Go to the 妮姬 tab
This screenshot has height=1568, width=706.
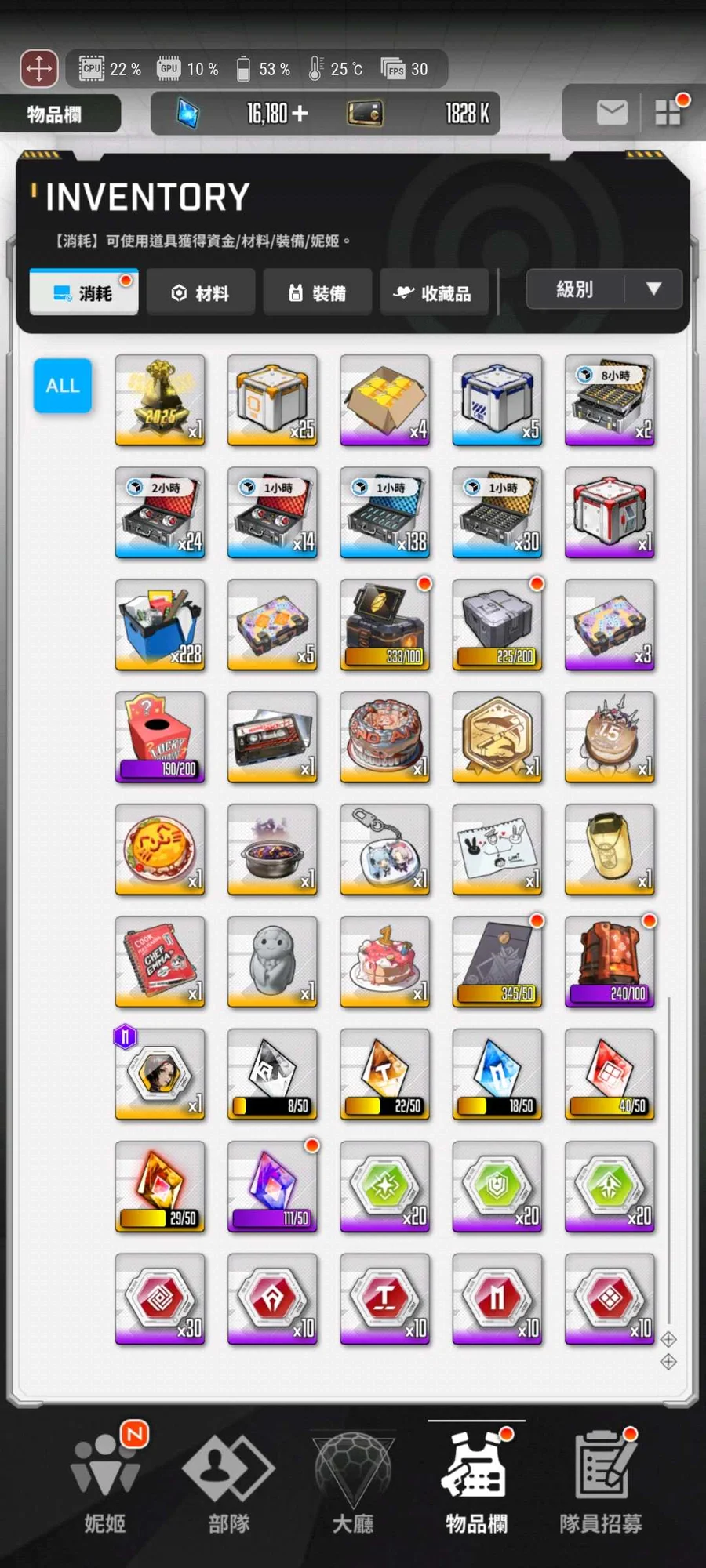pos(105,1482)
